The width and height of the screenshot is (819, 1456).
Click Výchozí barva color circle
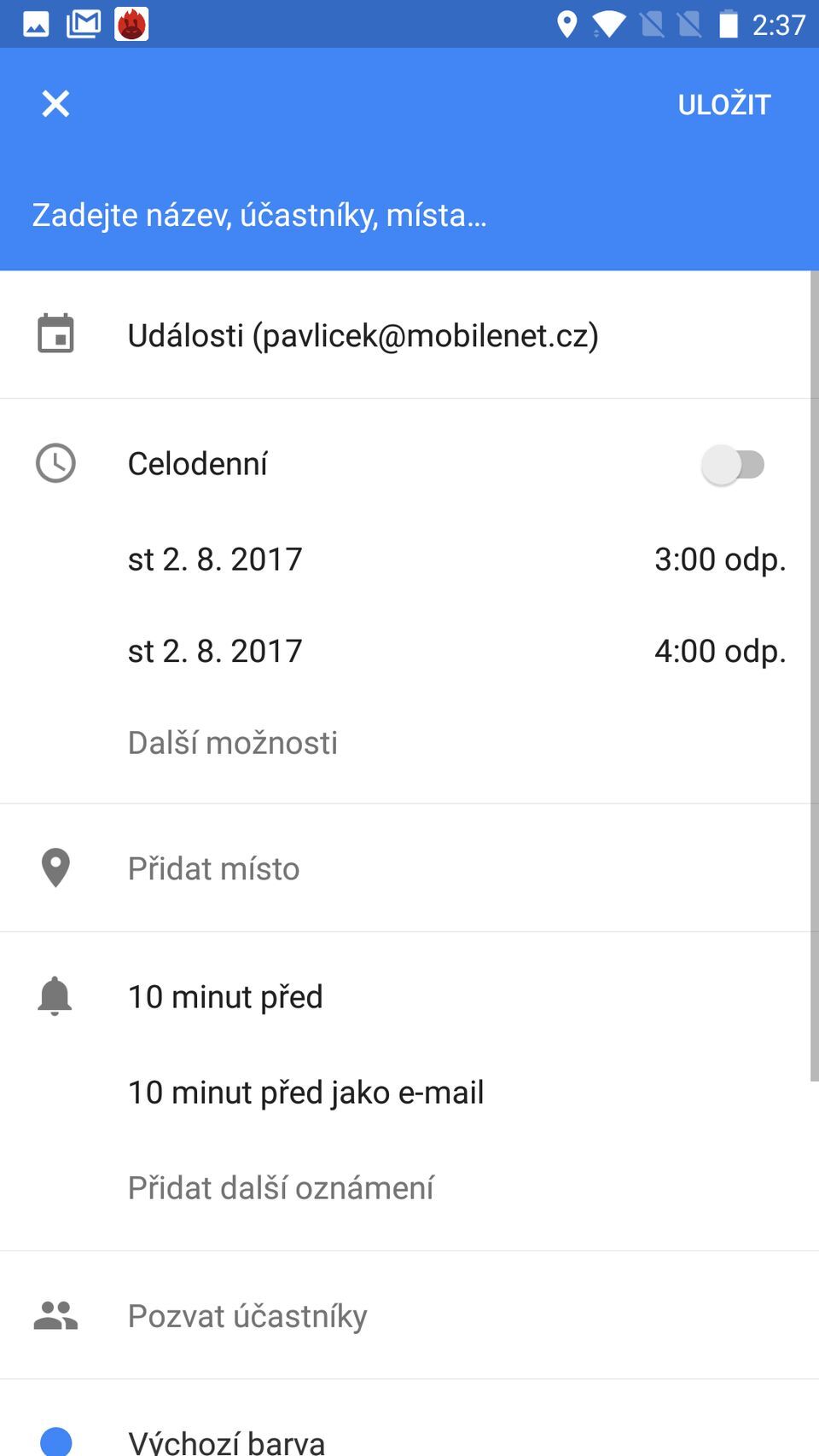(x=55, y=1440)
